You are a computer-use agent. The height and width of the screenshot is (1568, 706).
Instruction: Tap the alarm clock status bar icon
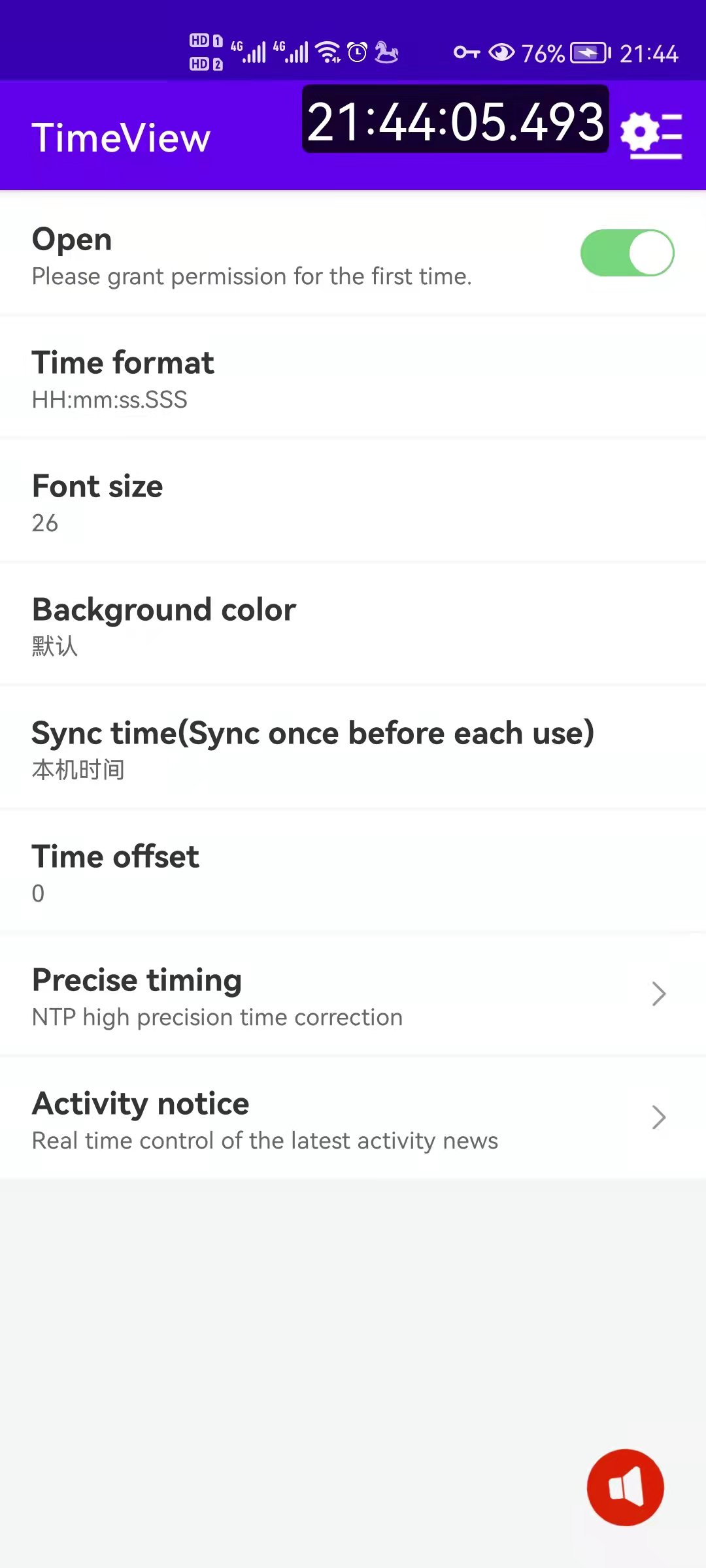tap(359, 50)
